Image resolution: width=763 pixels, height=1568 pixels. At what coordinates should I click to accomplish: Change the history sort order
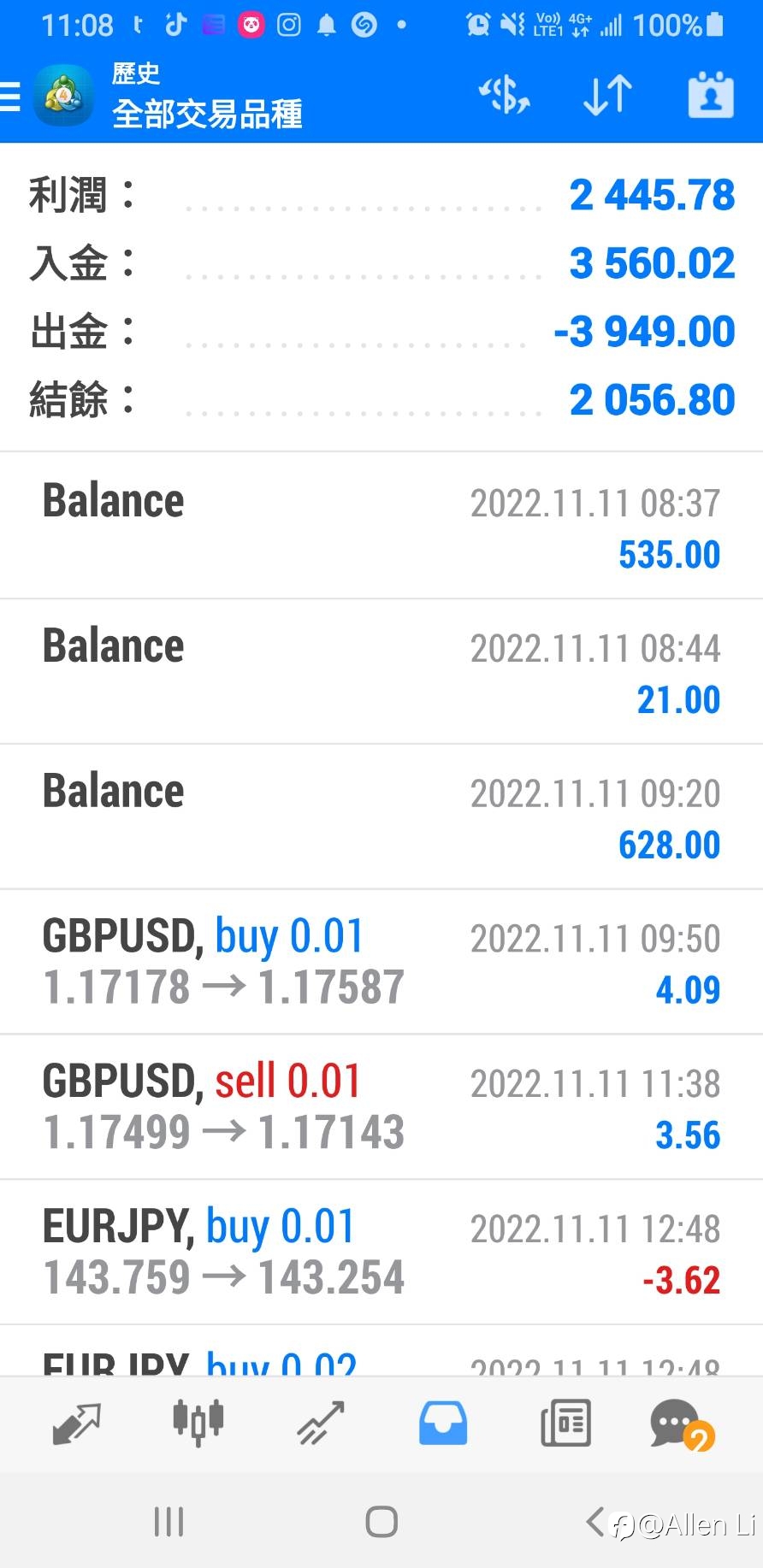coord(607,94)
